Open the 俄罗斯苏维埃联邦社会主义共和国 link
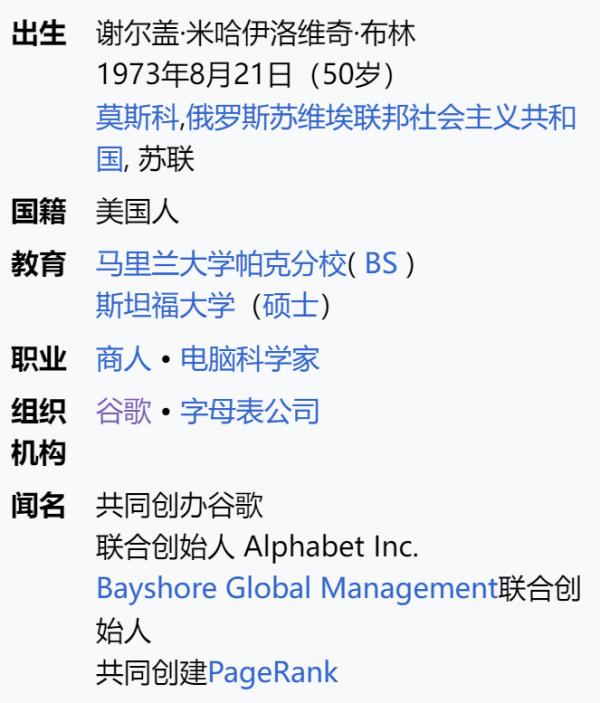 380,117
